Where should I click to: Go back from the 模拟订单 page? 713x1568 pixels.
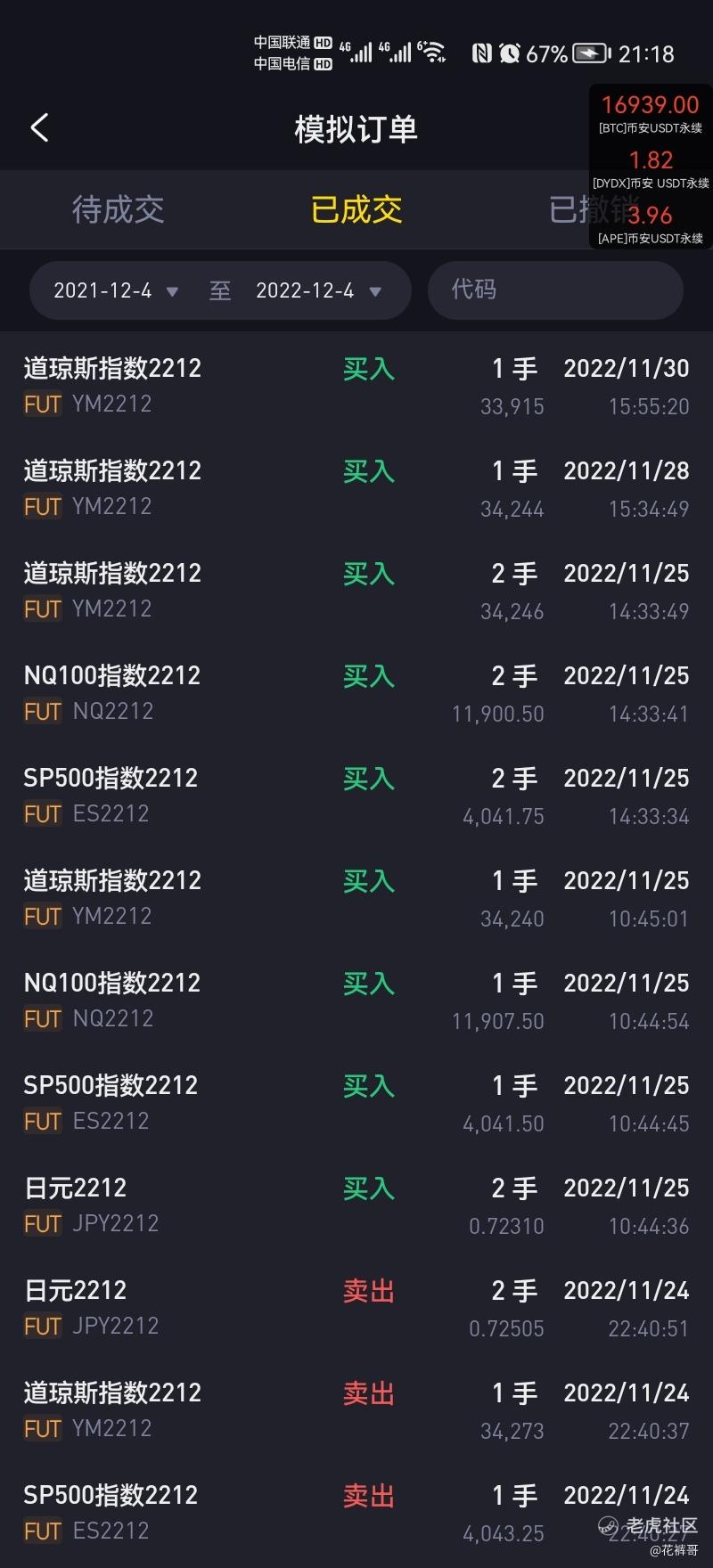[40, 128]
